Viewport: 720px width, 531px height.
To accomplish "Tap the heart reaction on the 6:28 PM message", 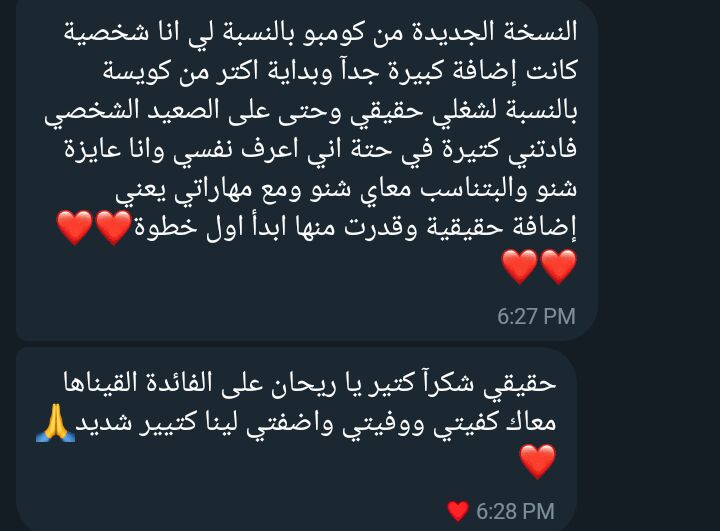I will (458, 511).
